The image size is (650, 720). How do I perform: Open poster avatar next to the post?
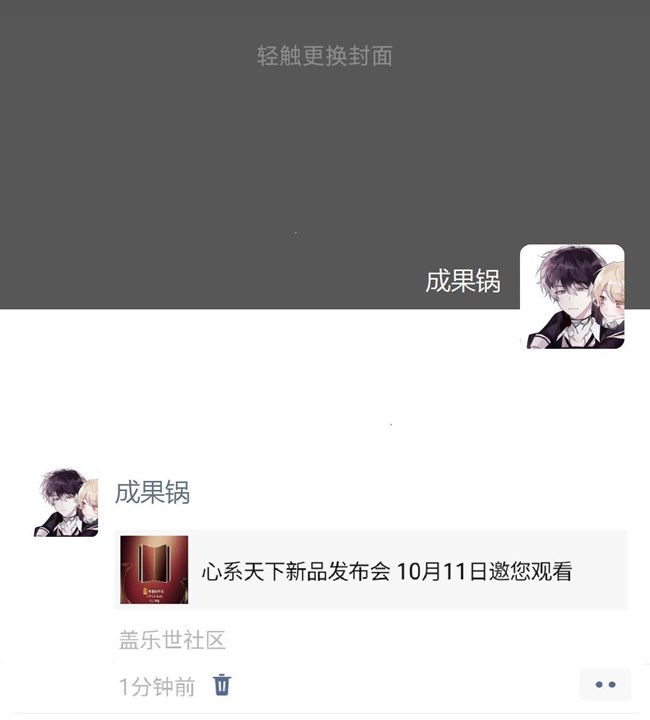[x=66, y=503]
